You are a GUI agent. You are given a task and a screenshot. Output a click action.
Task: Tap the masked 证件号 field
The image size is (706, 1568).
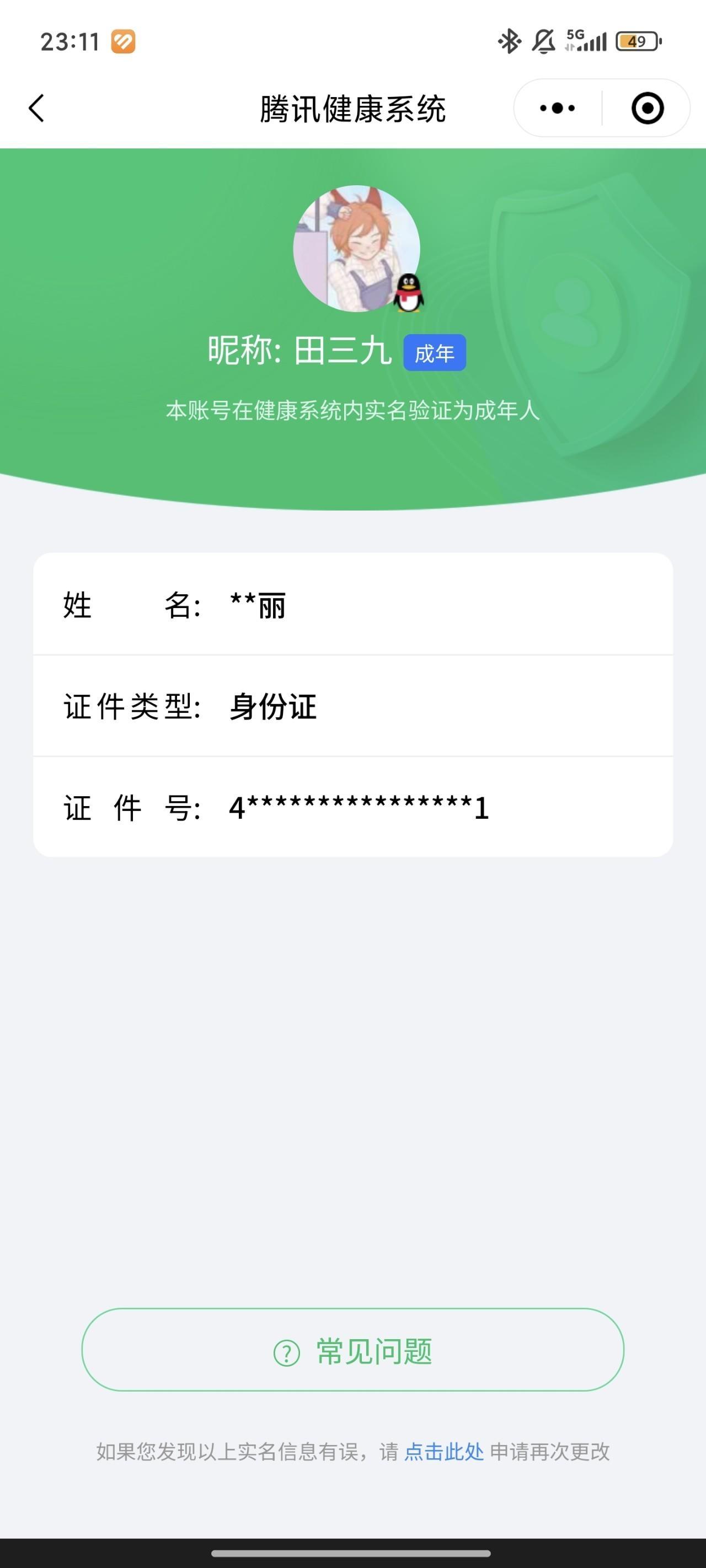coord(354,808)
